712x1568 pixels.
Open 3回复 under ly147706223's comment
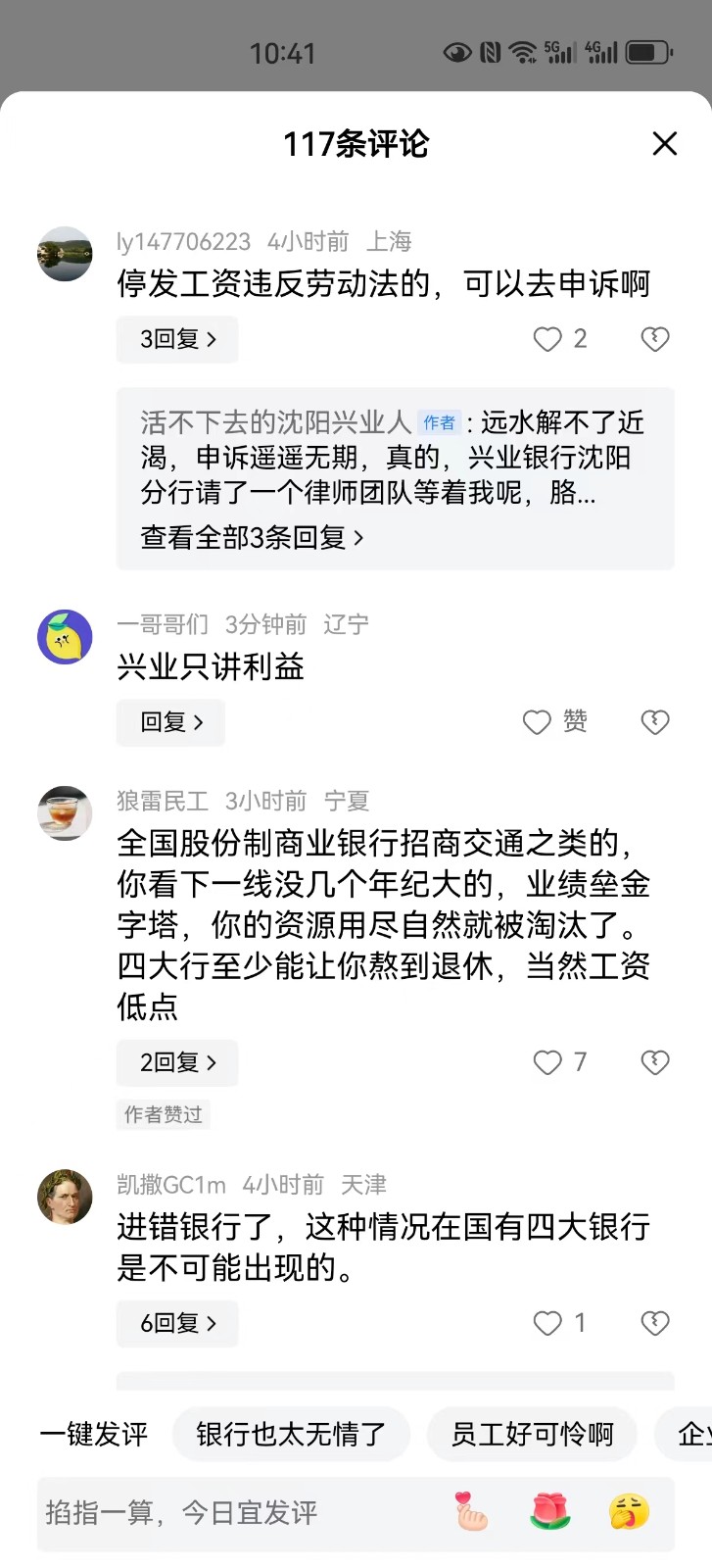pos(177,339)
